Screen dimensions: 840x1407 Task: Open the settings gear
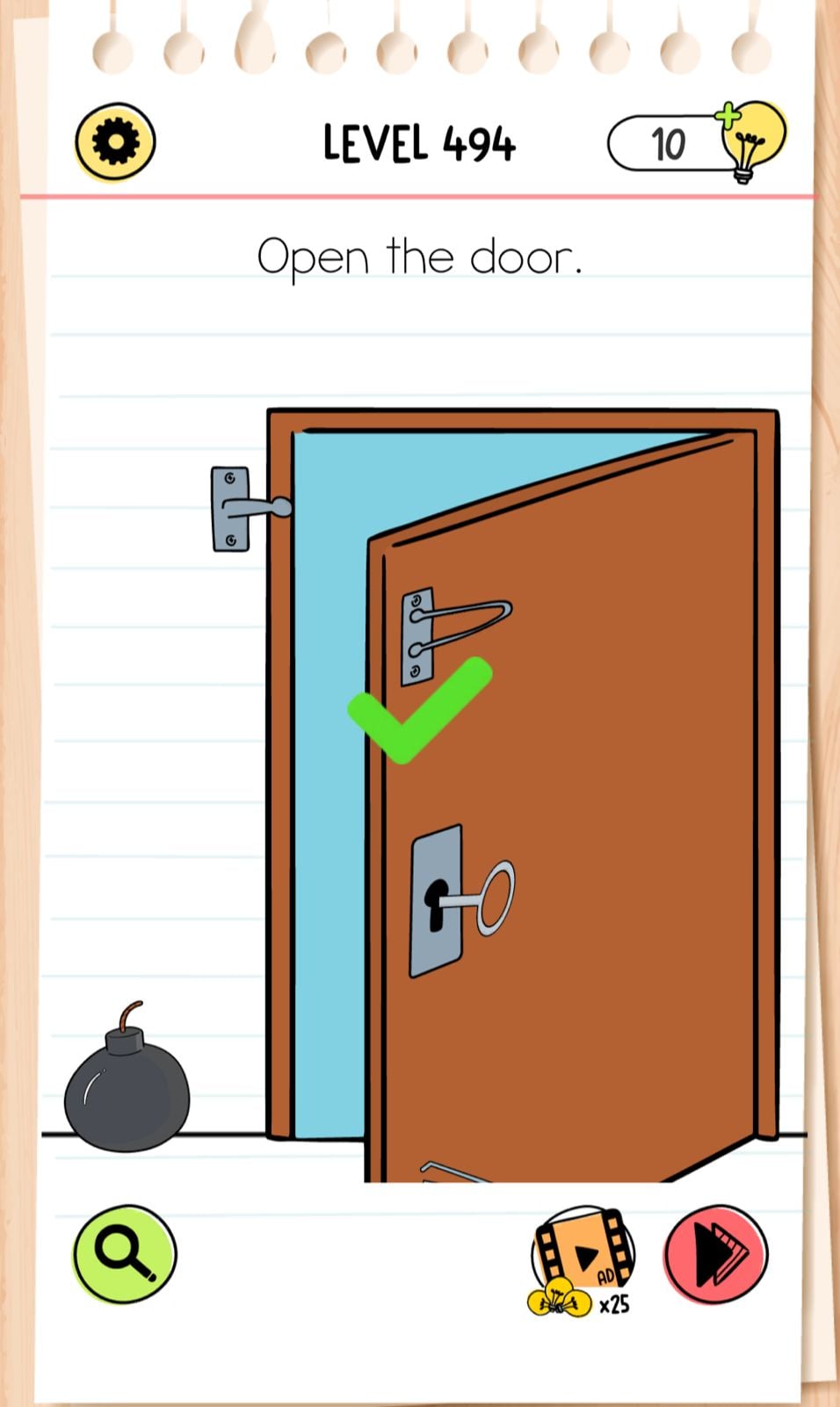pos(115,142)
